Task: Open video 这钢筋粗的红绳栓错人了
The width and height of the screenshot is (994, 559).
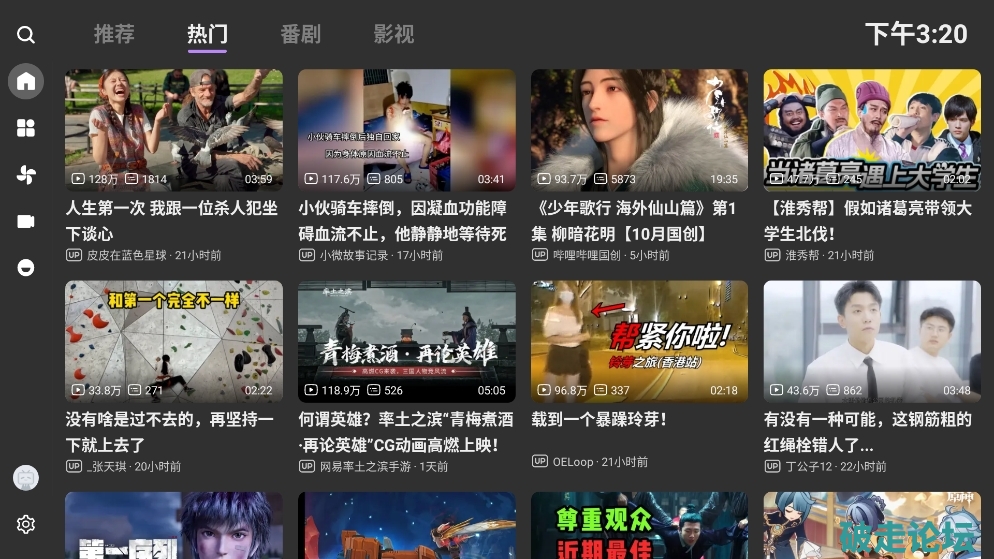Action: pyautogui.click(x=873, y=341)
